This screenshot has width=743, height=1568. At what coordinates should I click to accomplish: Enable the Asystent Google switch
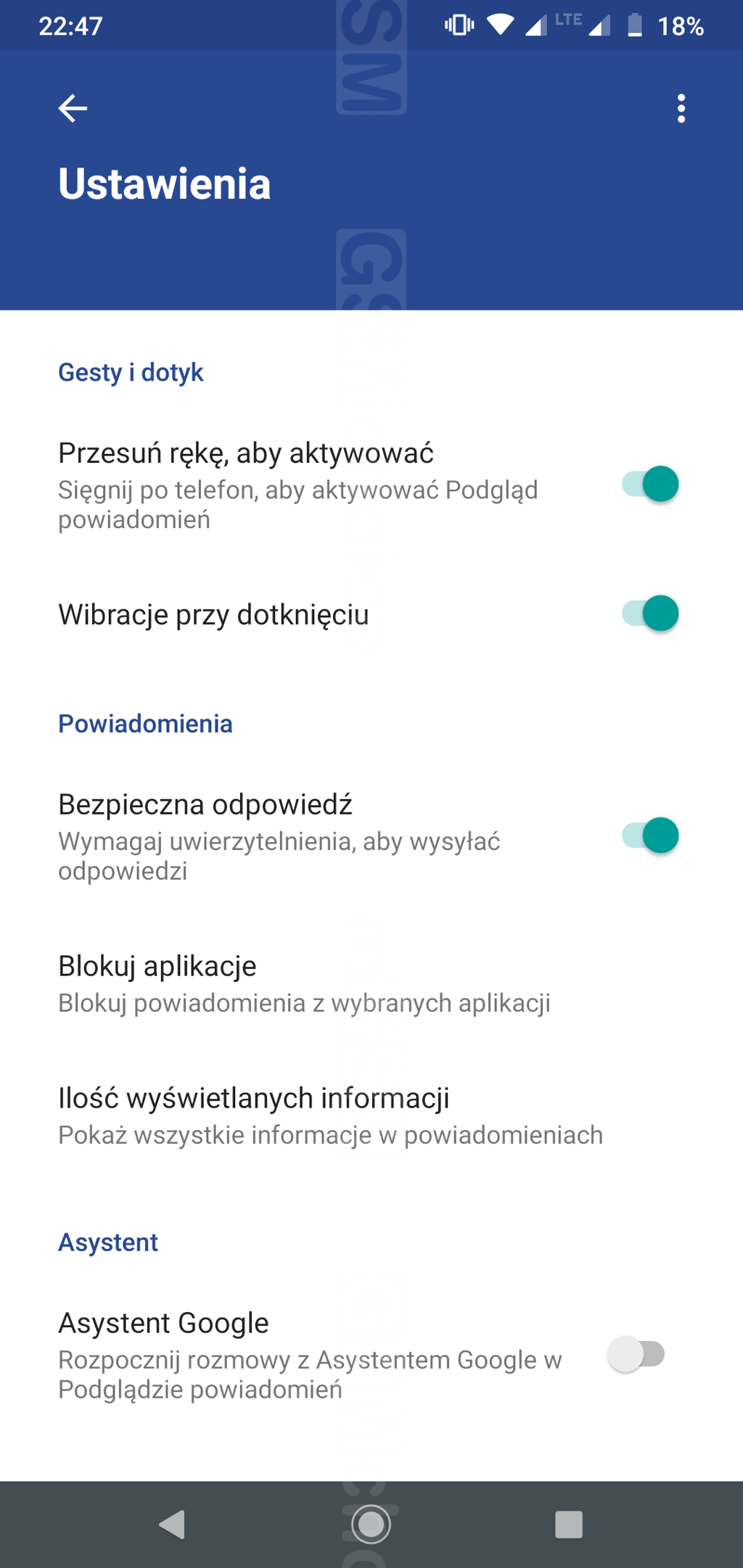pyautogui.click(x=636, y=1354)
